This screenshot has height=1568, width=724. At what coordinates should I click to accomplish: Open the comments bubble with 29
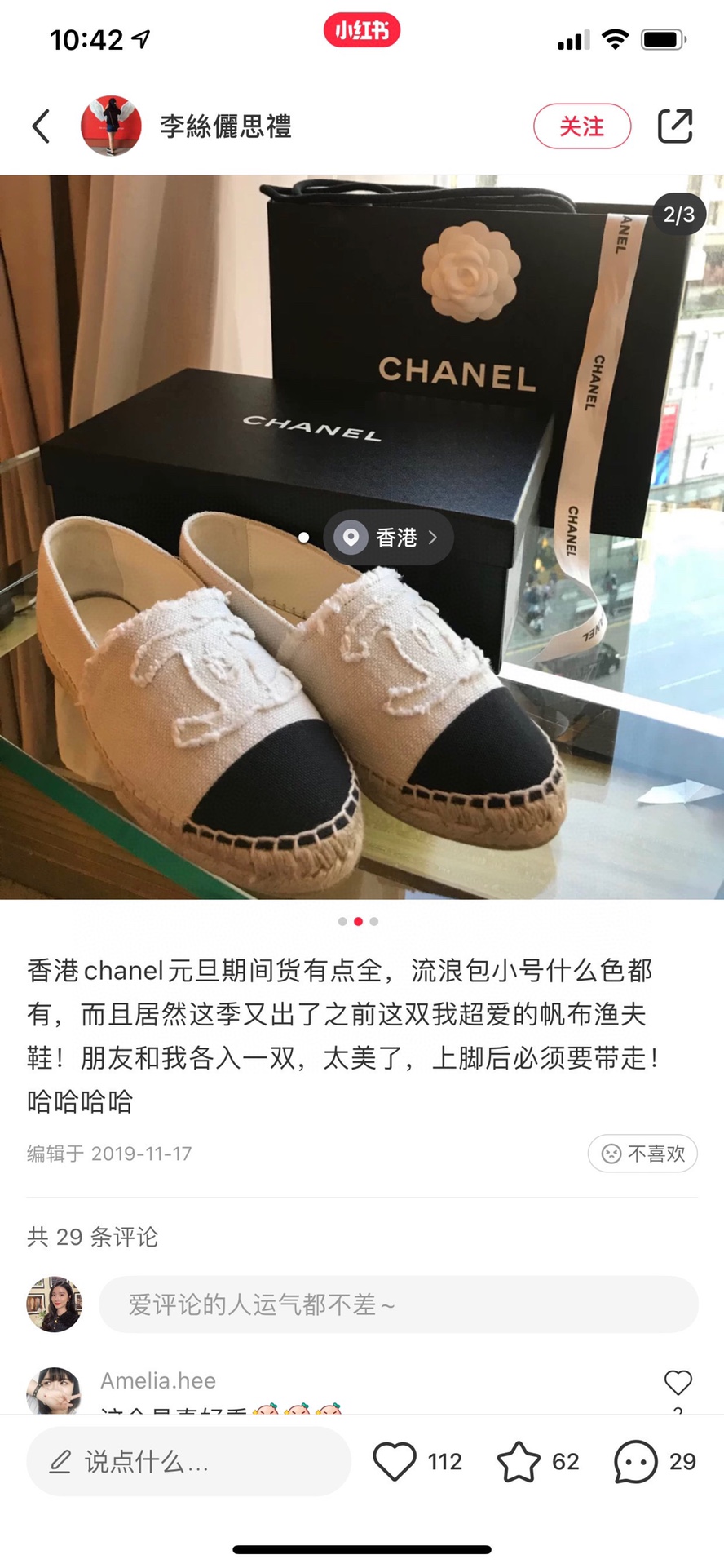coord(636,1462)
